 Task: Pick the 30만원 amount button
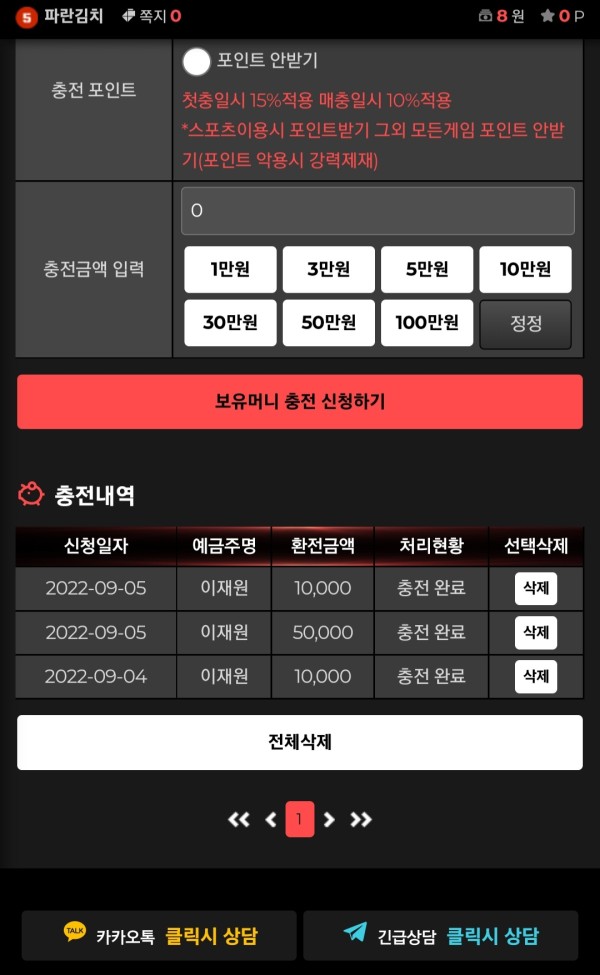pos(230,323)
